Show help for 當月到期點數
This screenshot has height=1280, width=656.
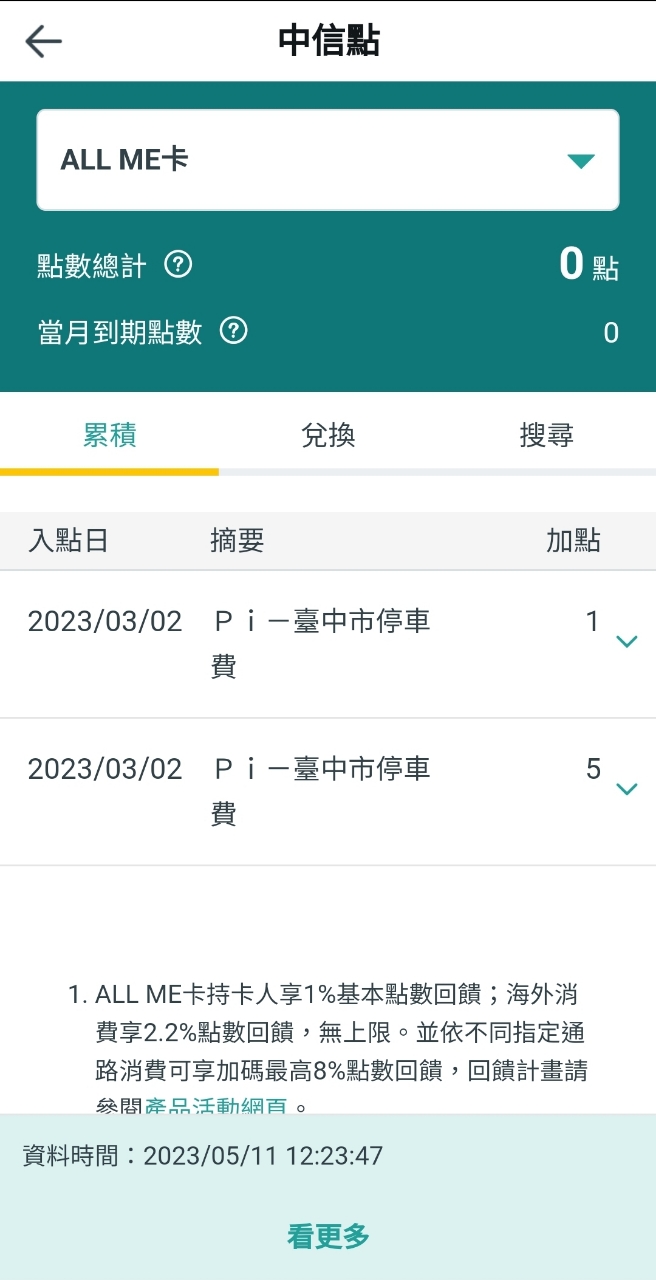(x=233, y=331)
